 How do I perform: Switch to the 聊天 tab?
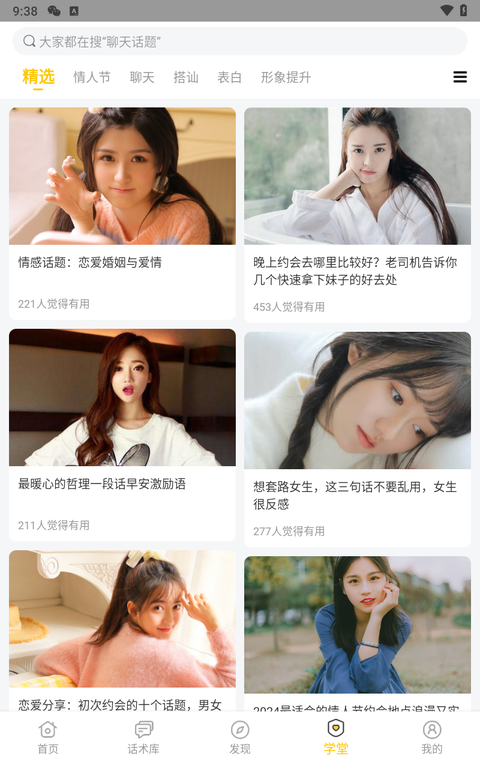point(142,77)
